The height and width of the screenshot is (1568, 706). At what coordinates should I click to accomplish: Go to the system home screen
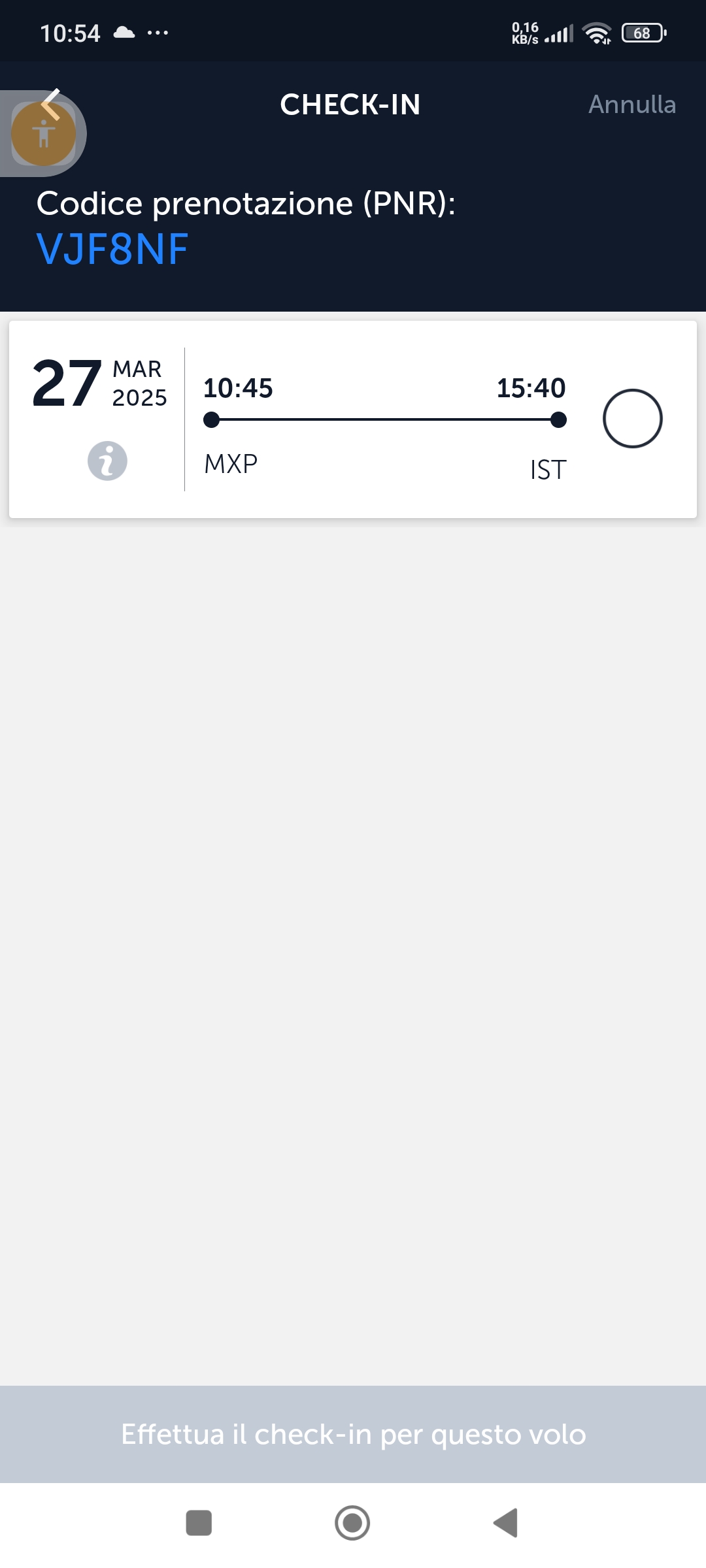(352, 1523)
